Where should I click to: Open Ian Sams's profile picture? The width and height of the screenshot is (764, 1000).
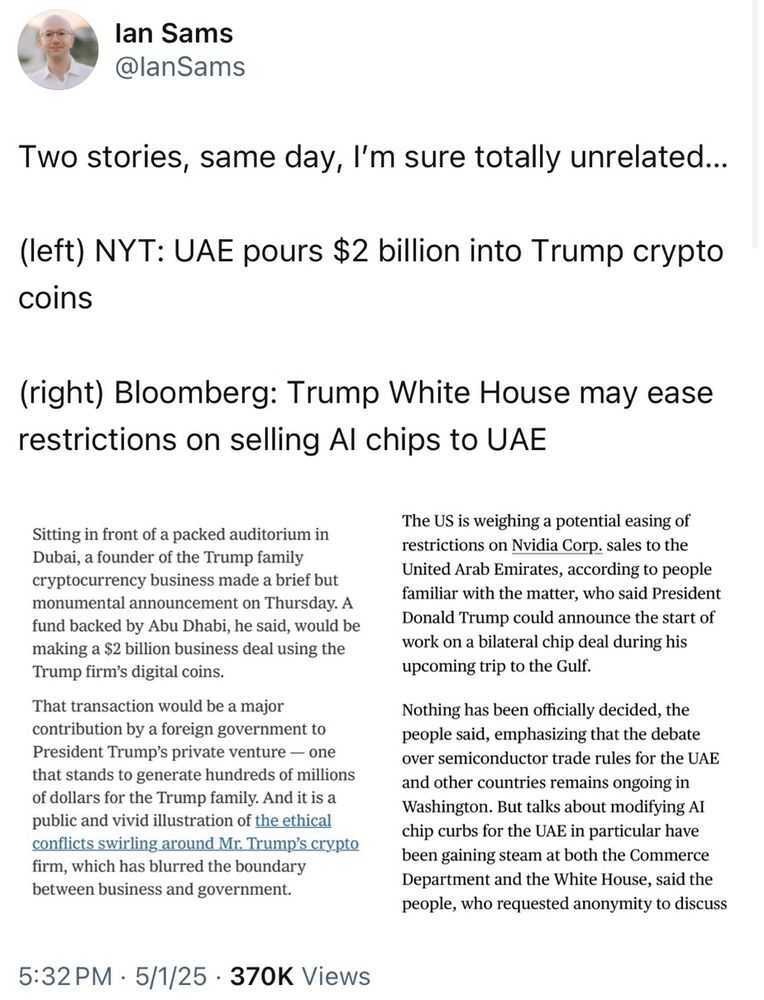(58, 50)
